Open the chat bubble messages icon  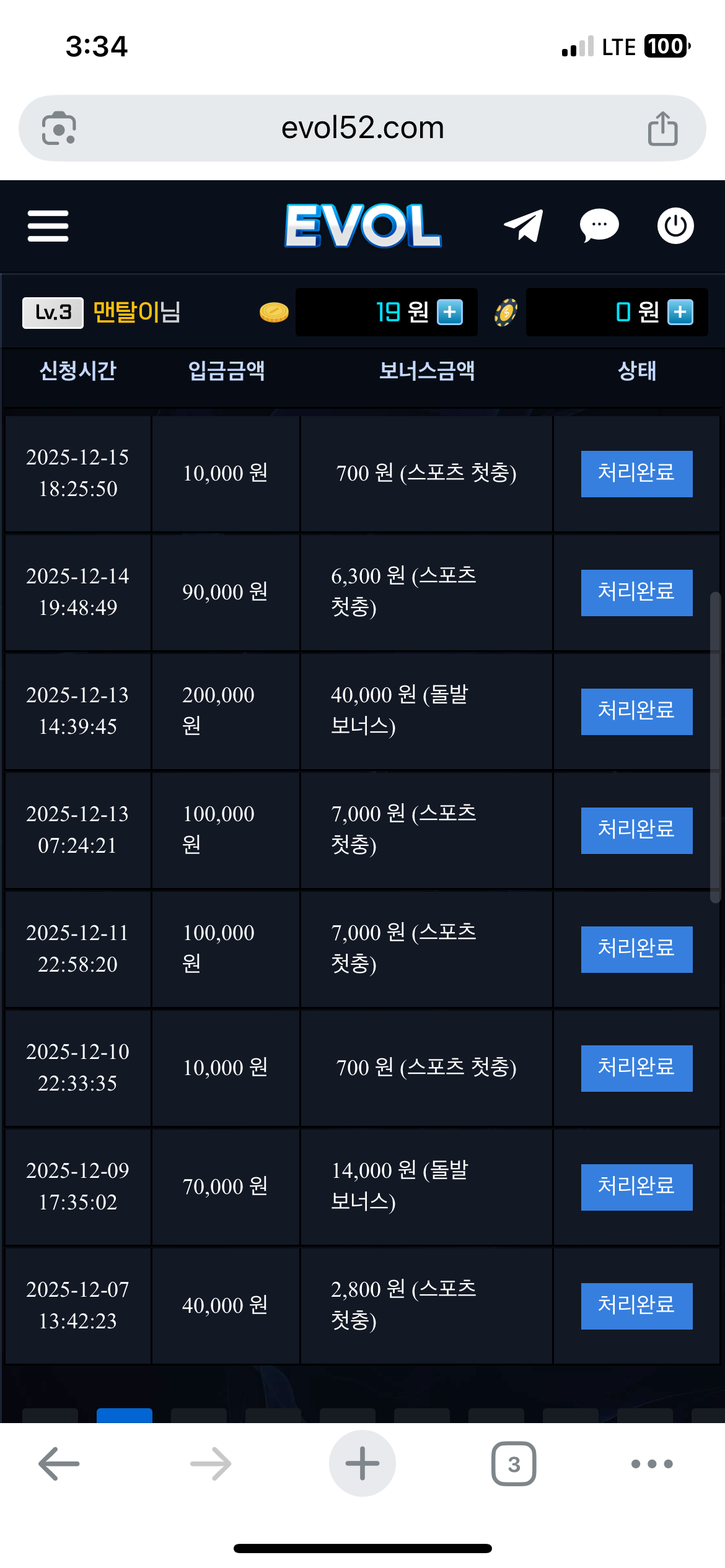tap(599, 225)
